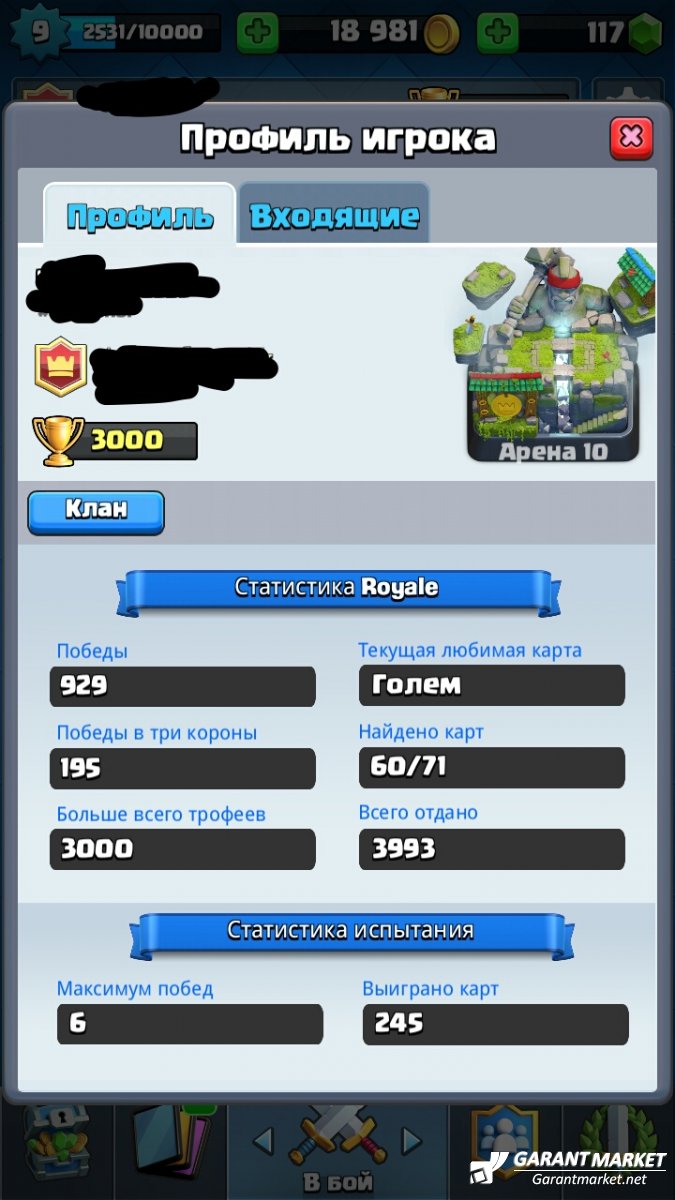Open the В бой battle tab
The image size is (675, 1200).
[x=337, y=1150]
